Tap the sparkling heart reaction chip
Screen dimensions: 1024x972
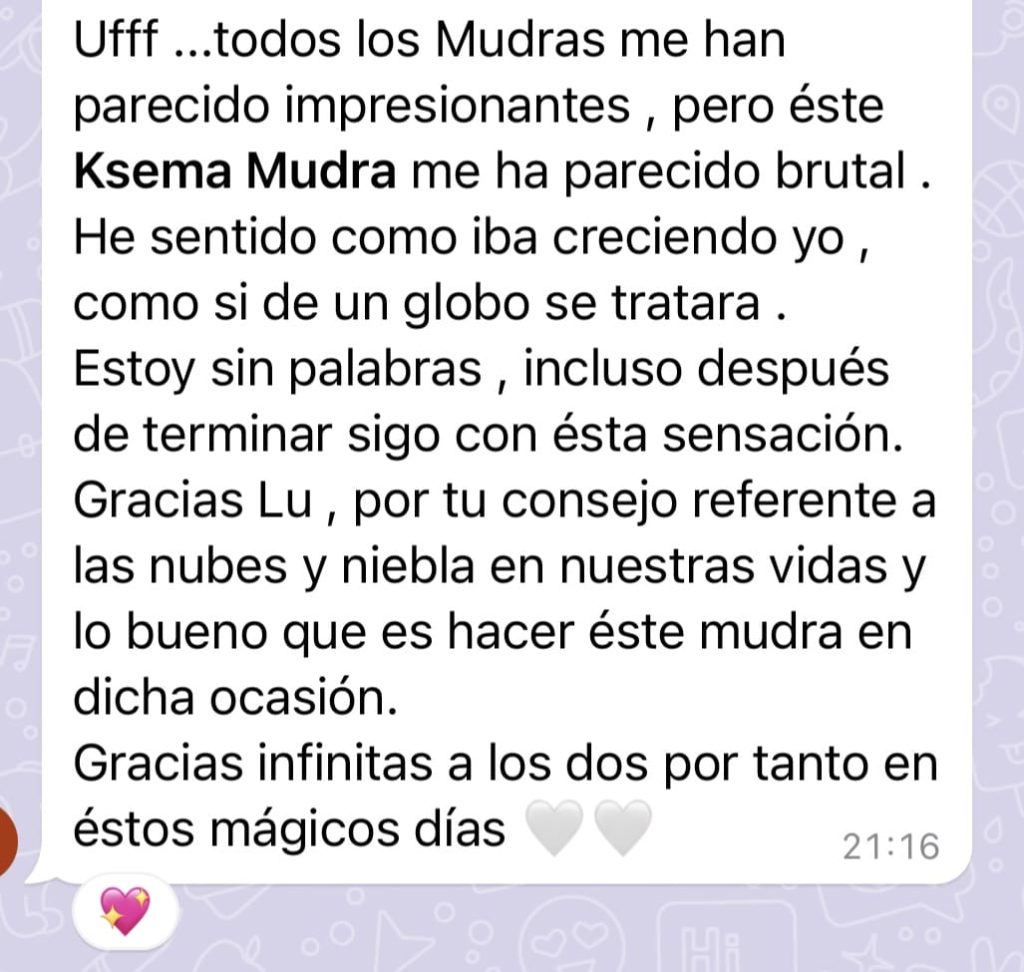coord(126,911)
